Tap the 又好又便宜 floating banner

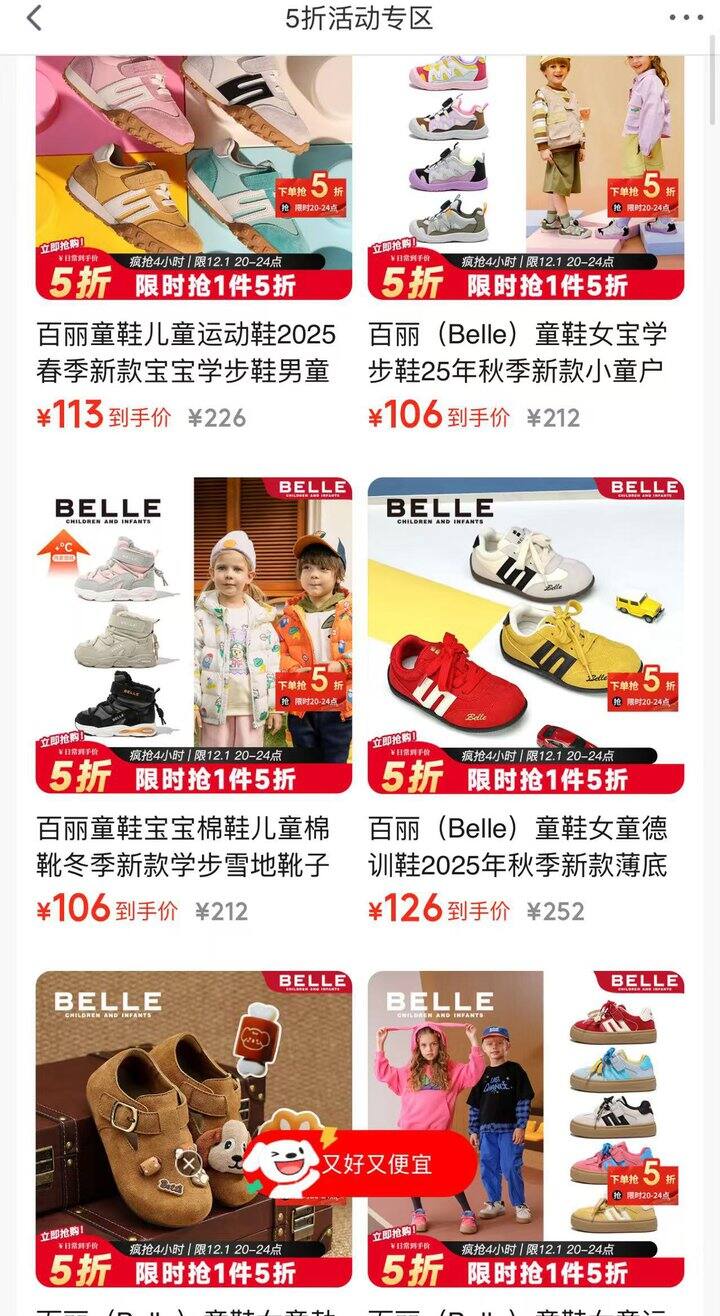[375, 1164]
